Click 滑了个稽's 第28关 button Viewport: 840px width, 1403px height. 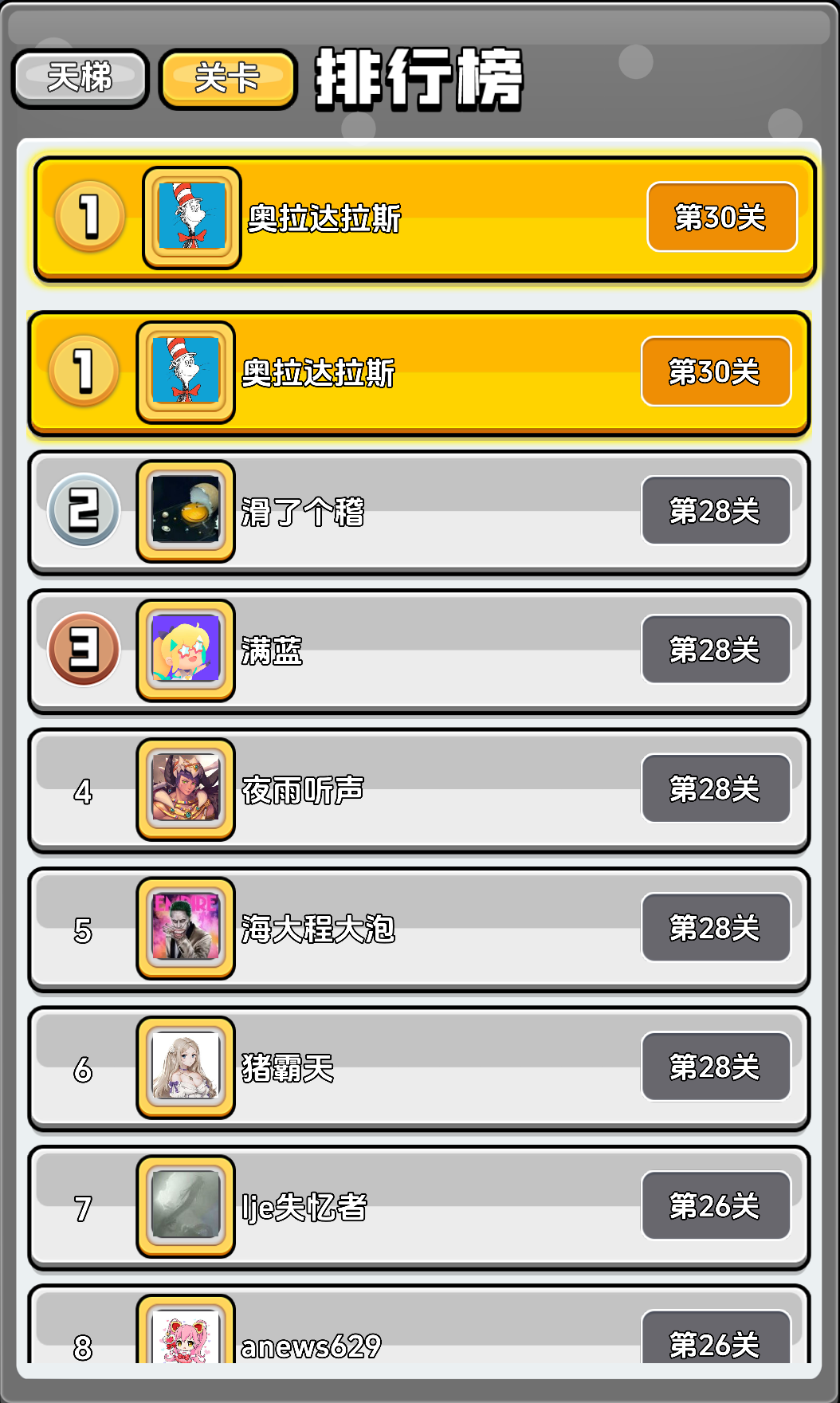pyautogui.click(x=716, y=510)
